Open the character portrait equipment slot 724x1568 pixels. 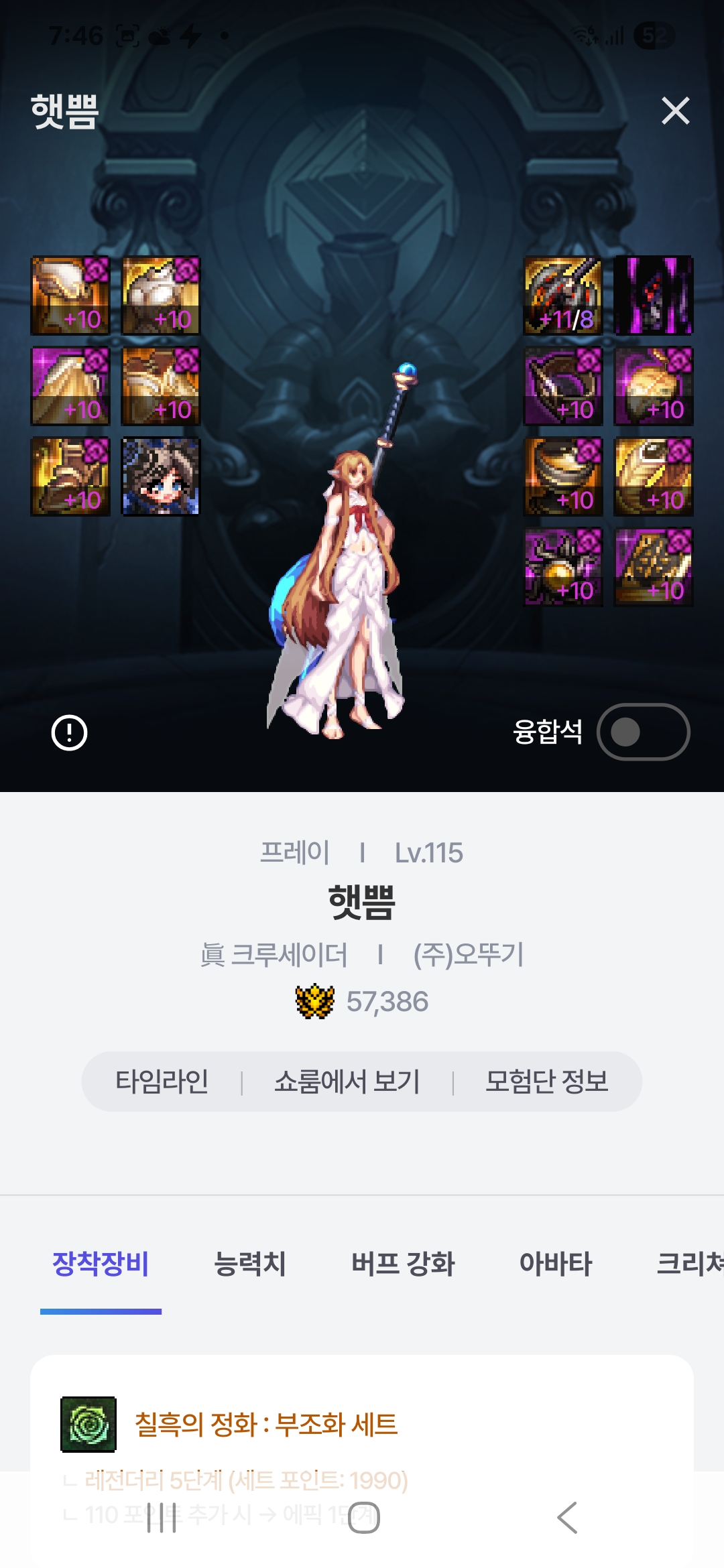point(160,476)
